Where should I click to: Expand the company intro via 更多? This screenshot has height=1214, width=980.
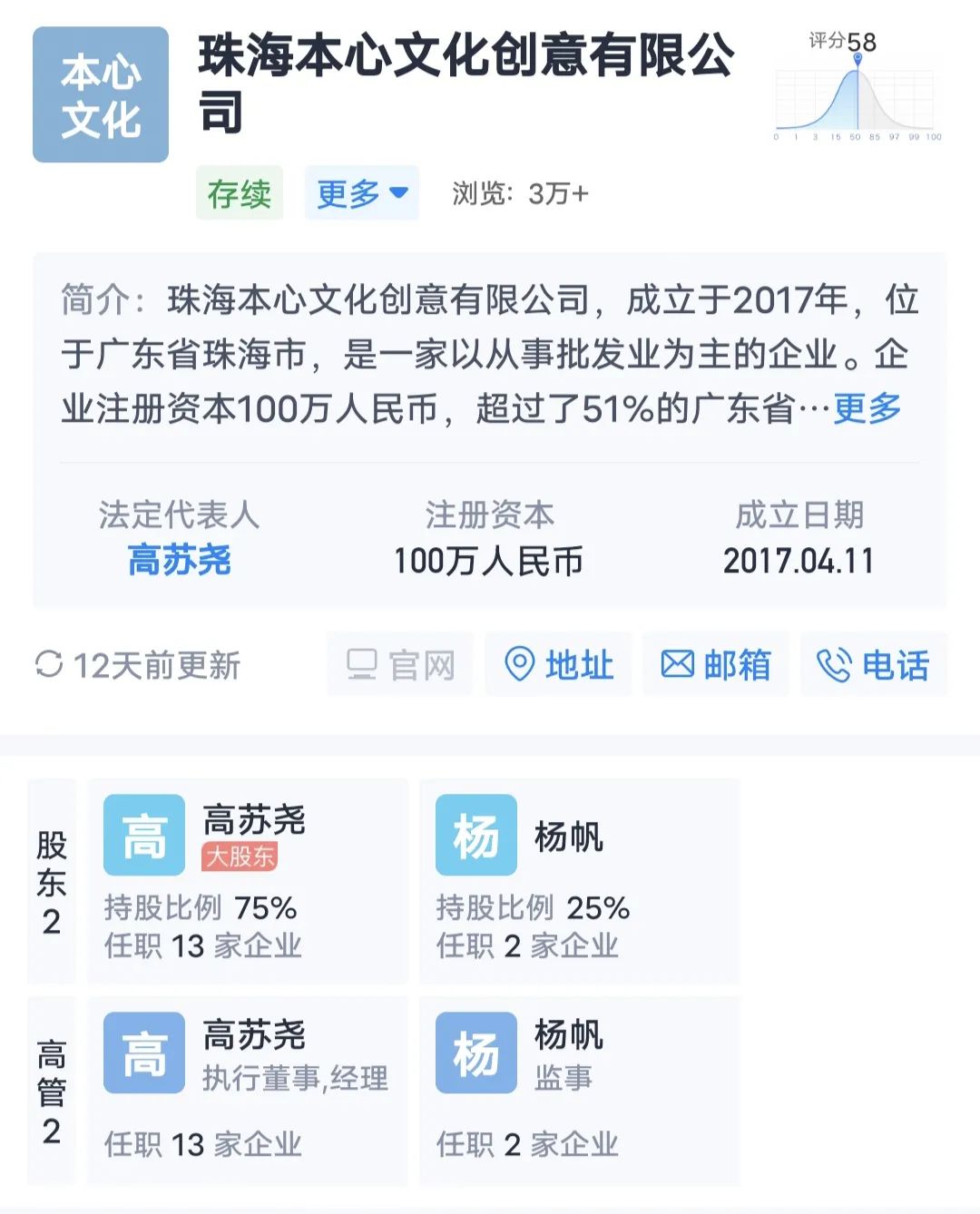(x=867, y=409)
